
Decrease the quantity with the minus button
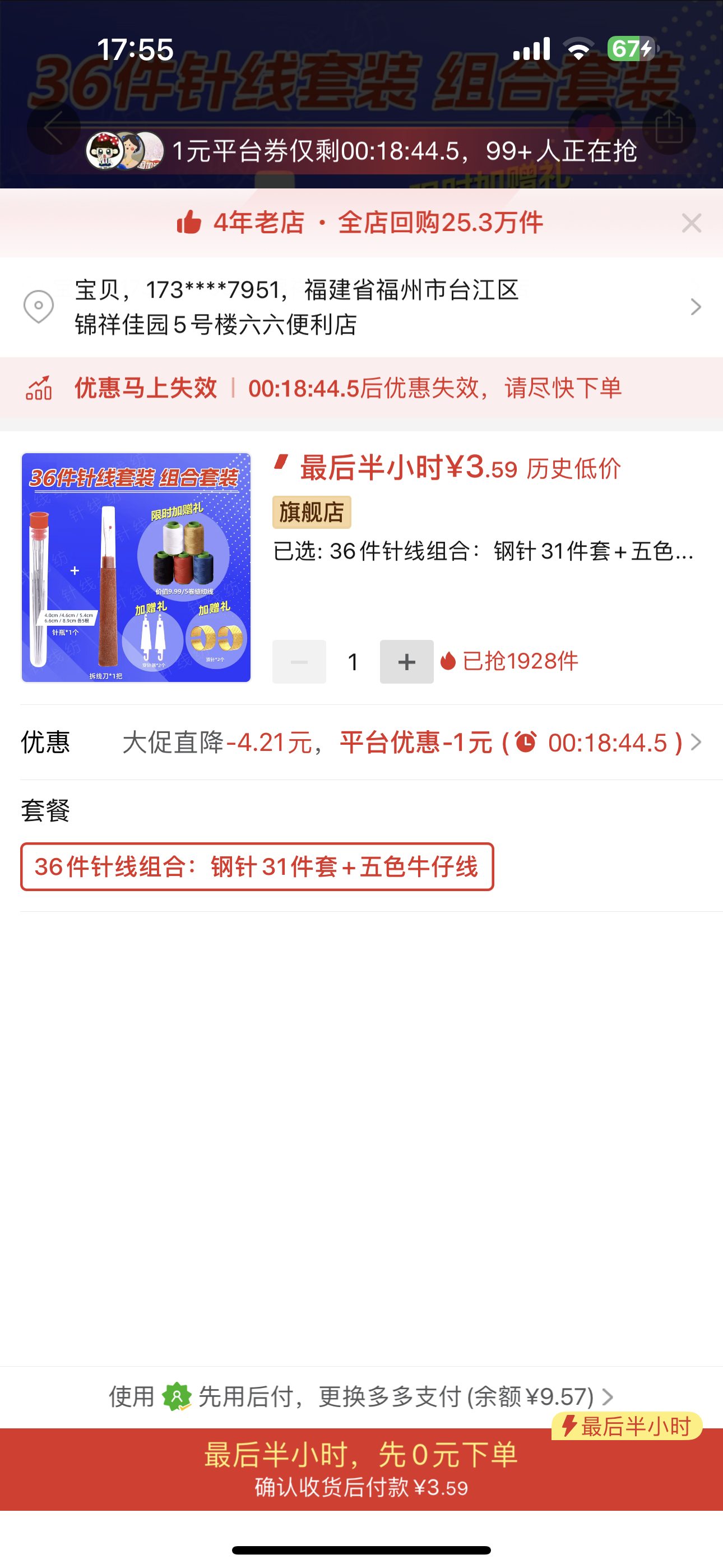[299, 662]
